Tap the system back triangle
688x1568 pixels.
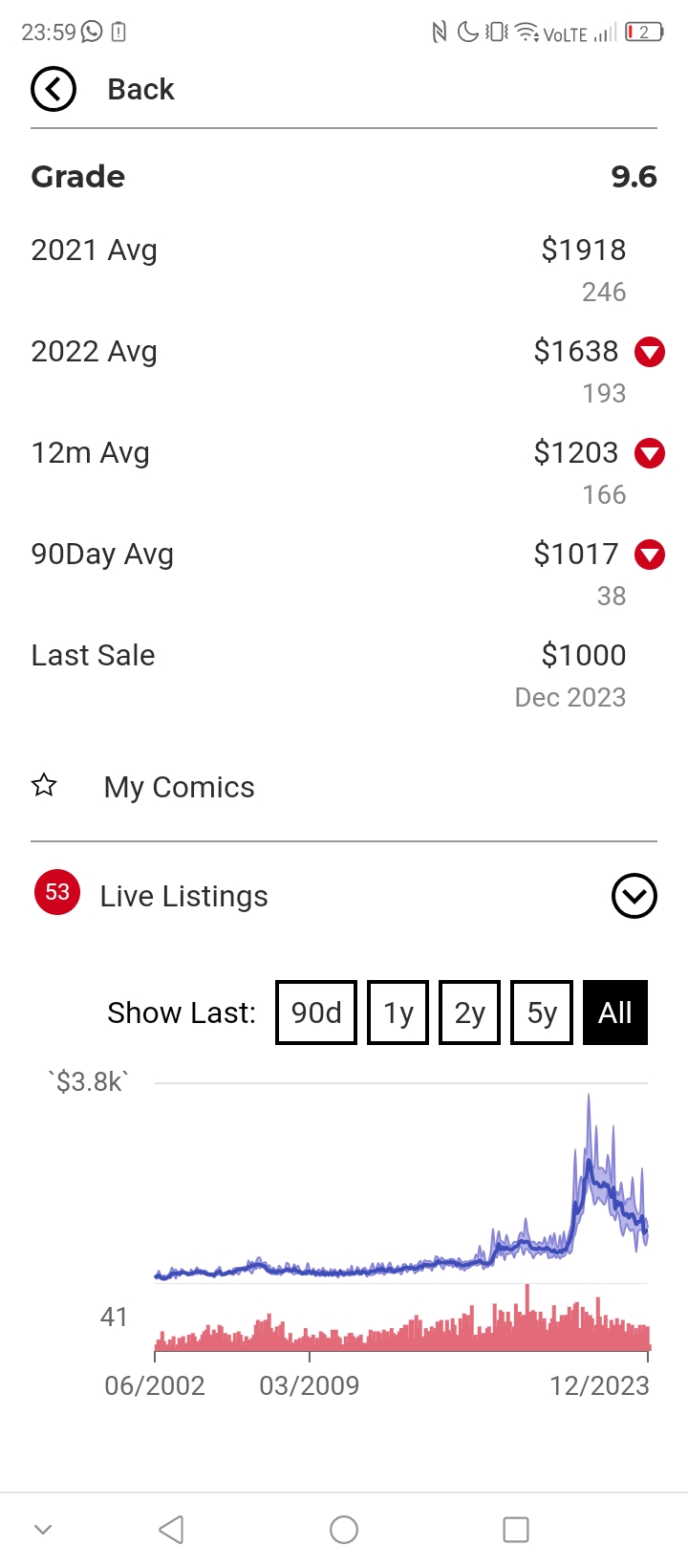coord(171,1530)
